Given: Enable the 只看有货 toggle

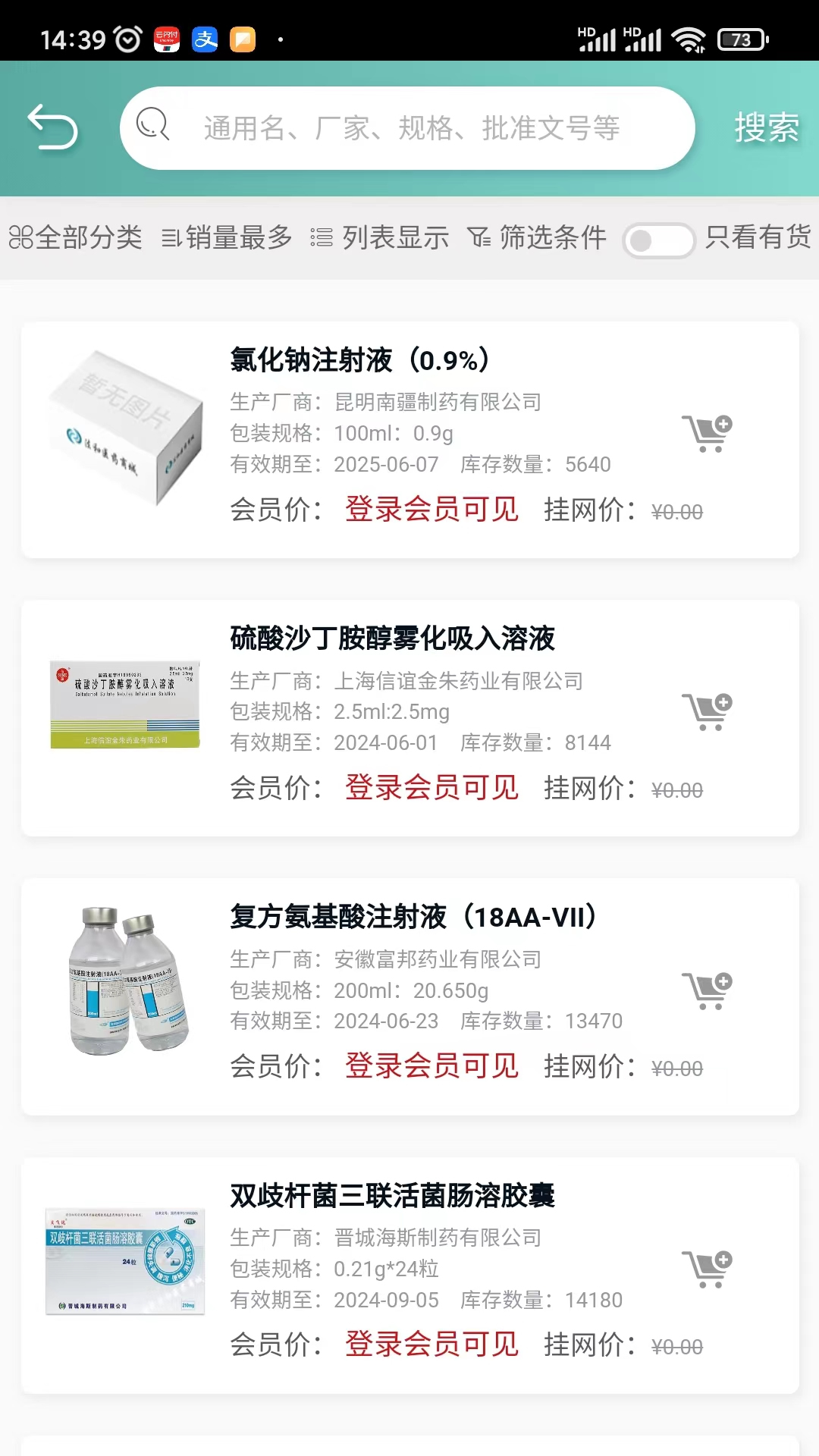Looking at the screenshot, I should (659, 239).
